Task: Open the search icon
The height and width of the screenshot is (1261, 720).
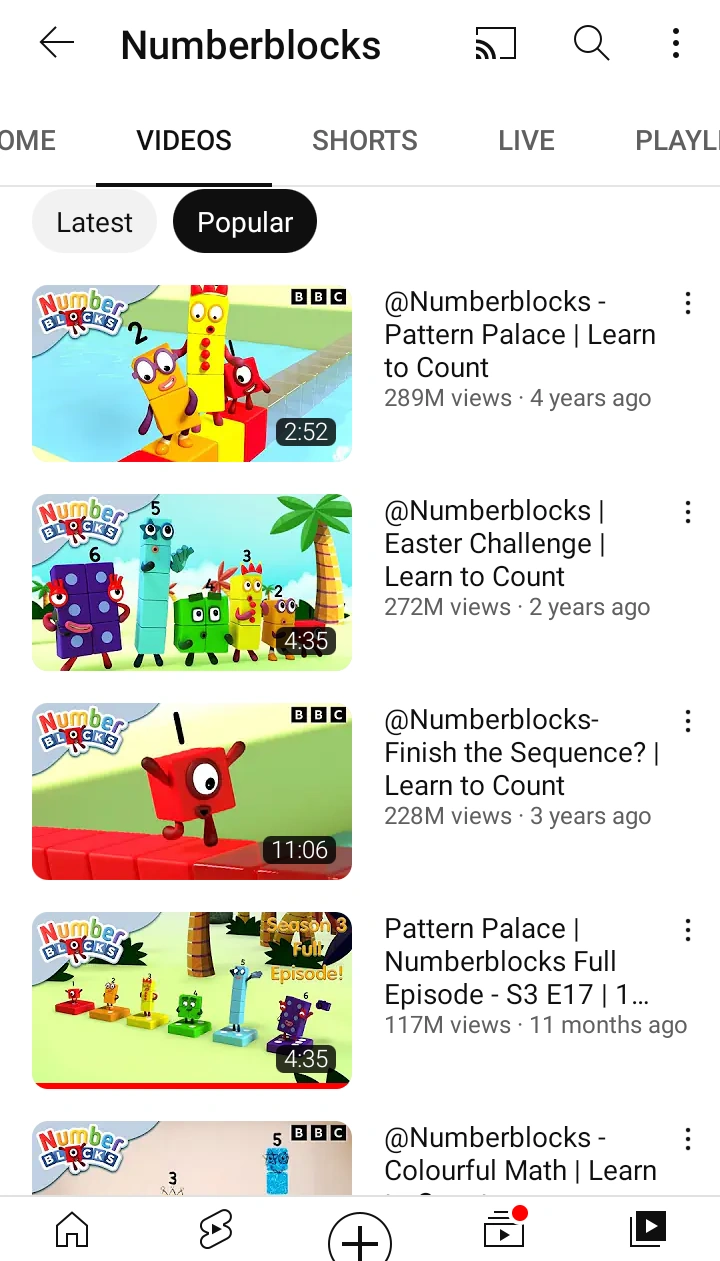Action: click(x=591, y=43)
